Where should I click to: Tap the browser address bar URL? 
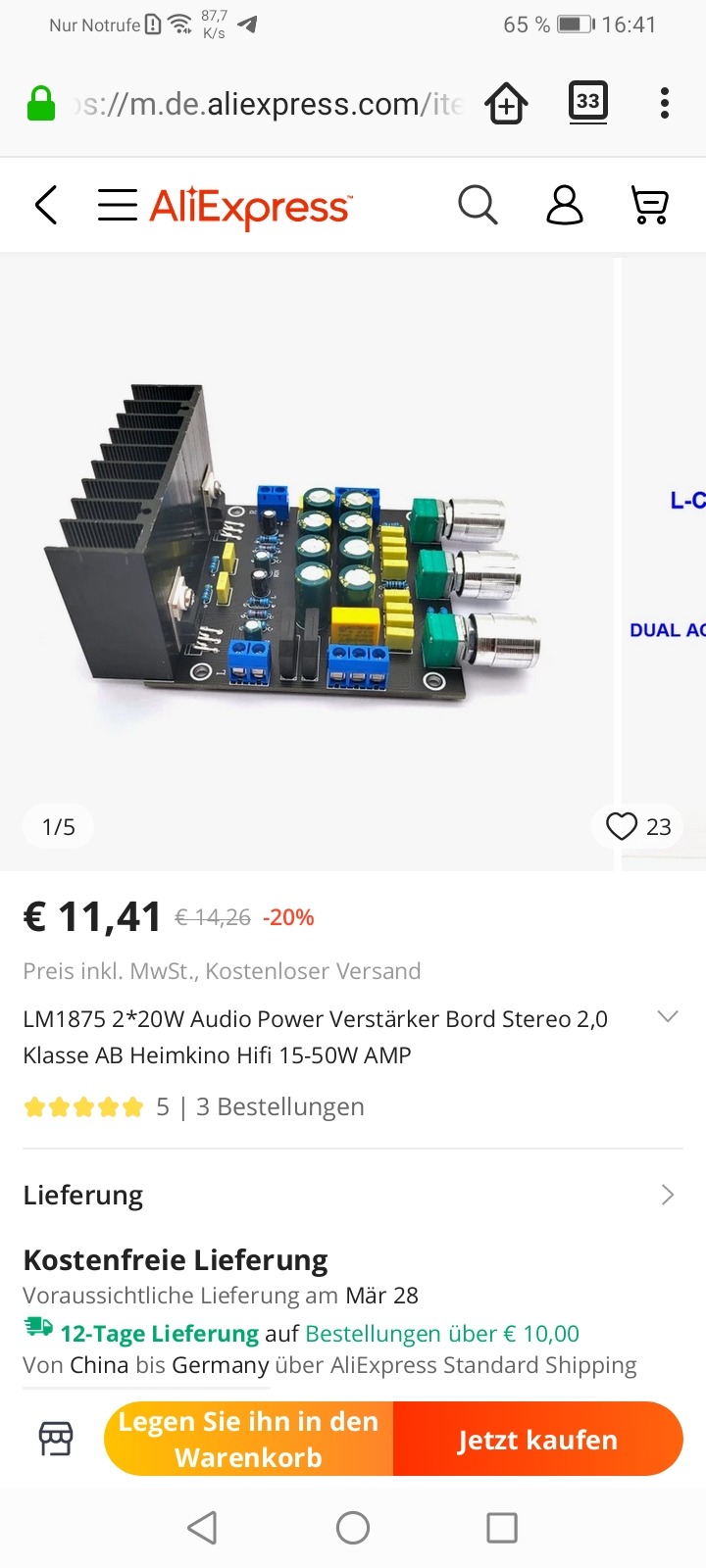[x=265, y=103]
